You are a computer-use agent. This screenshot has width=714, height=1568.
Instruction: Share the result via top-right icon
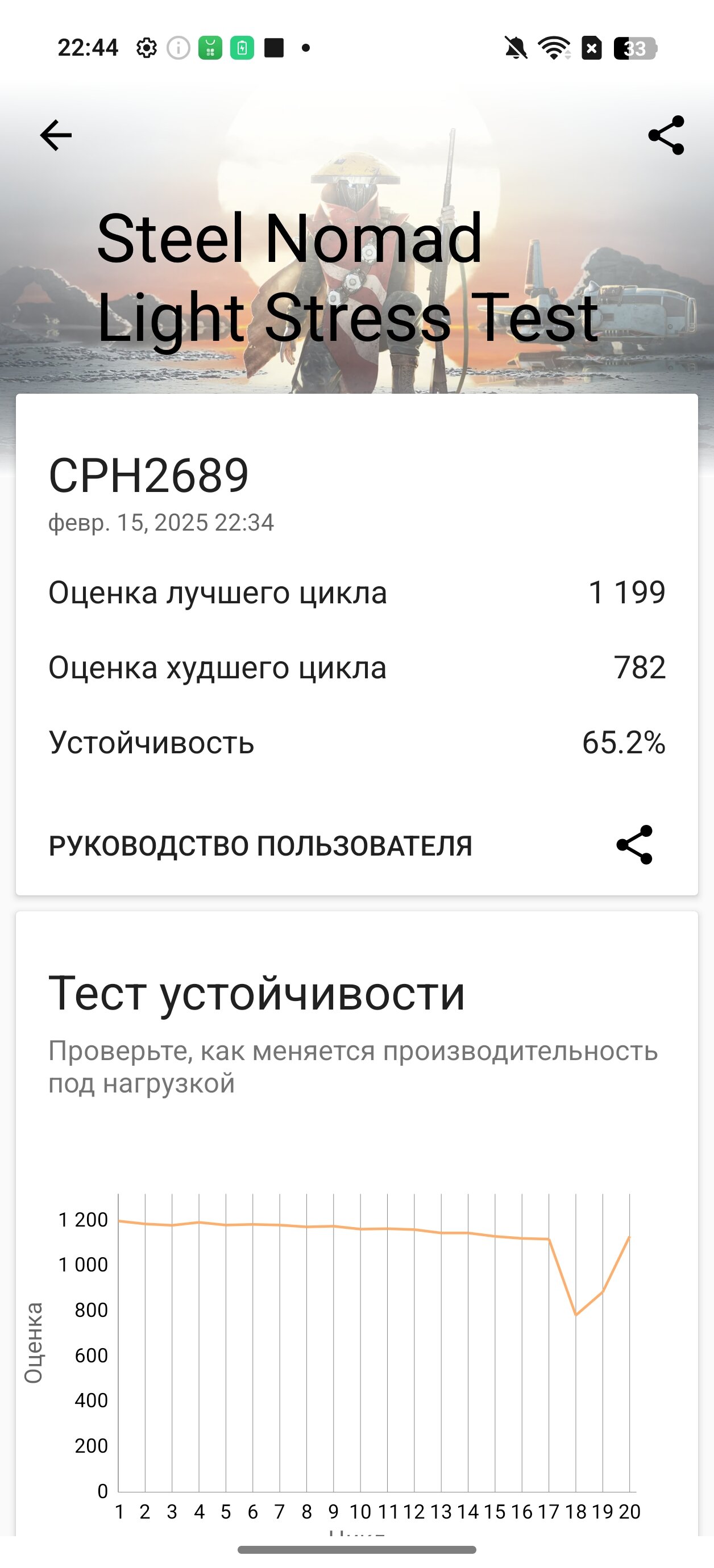[666, 135]
